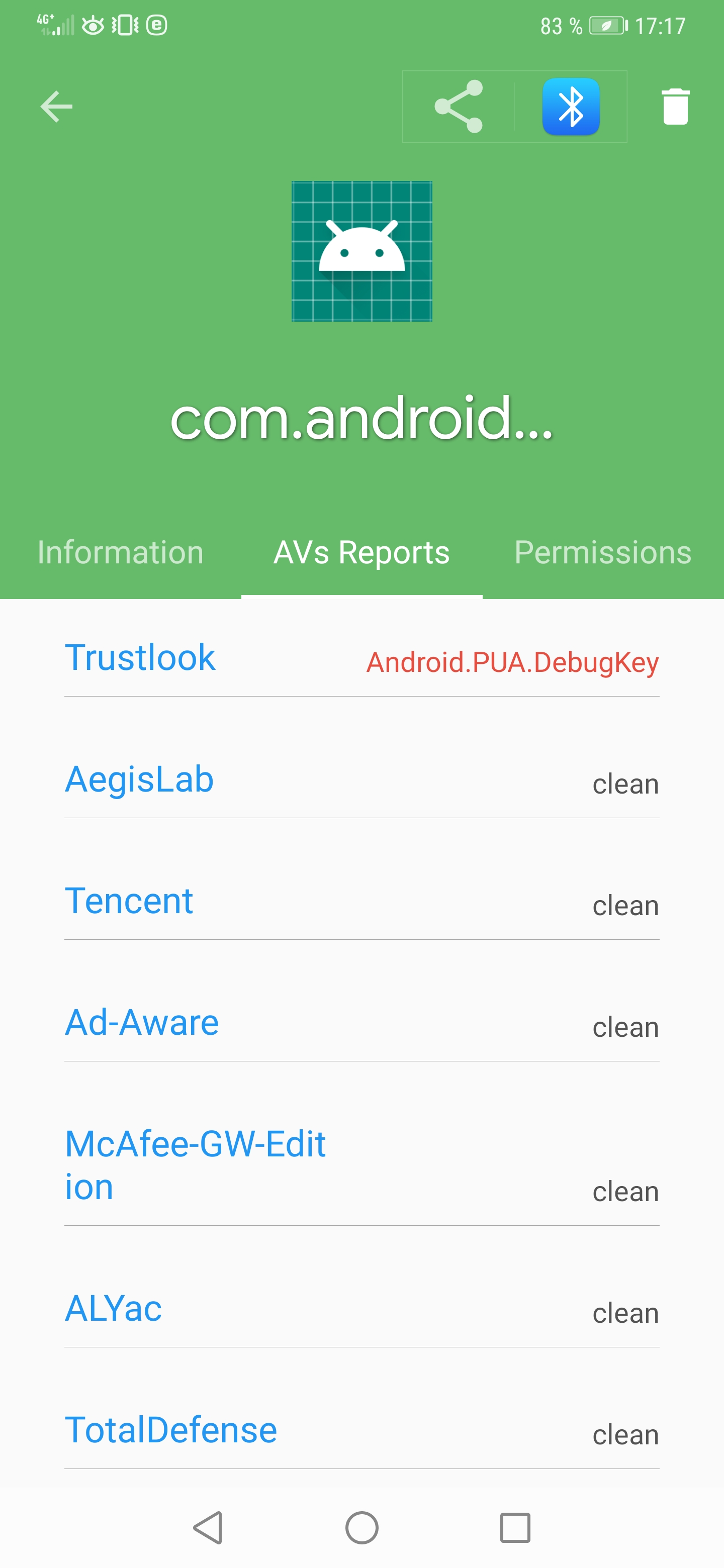This screenshot has width=724, height=1568.
Task: Go back using the top-left arrow
Action: click(56, 107)
